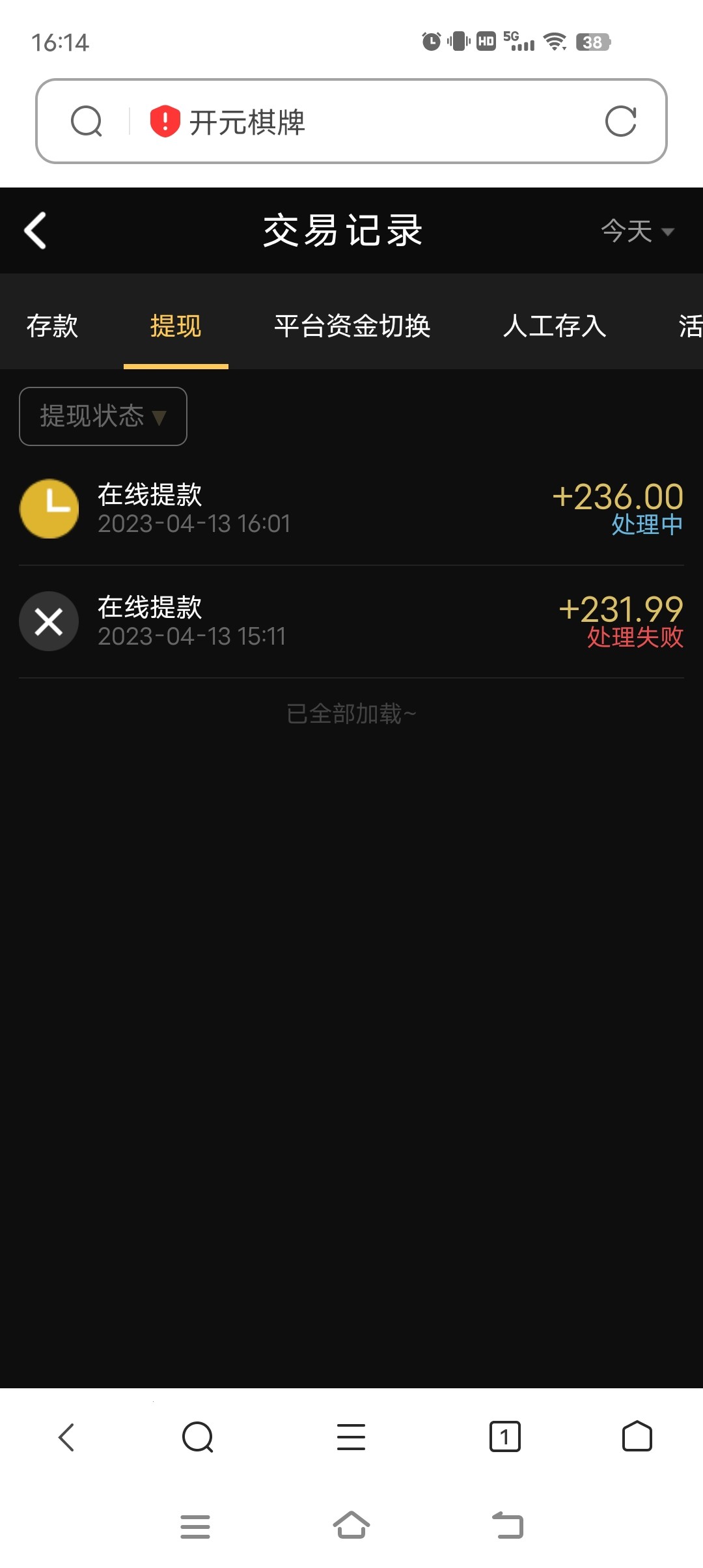Click the X icon on the failed withdrawal

[49, 621]
